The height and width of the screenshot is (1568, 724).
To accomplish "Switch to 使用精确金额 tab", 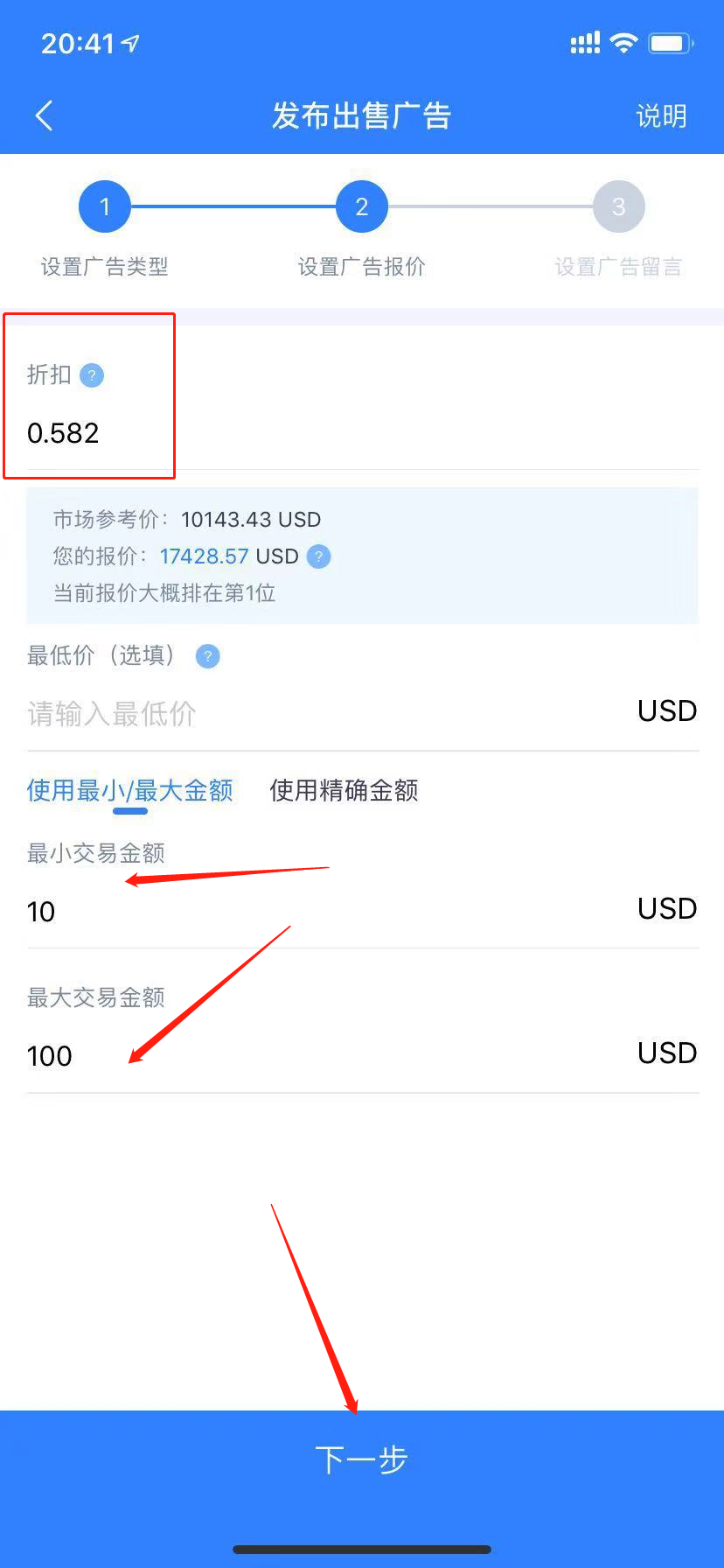I will point(344,790).
